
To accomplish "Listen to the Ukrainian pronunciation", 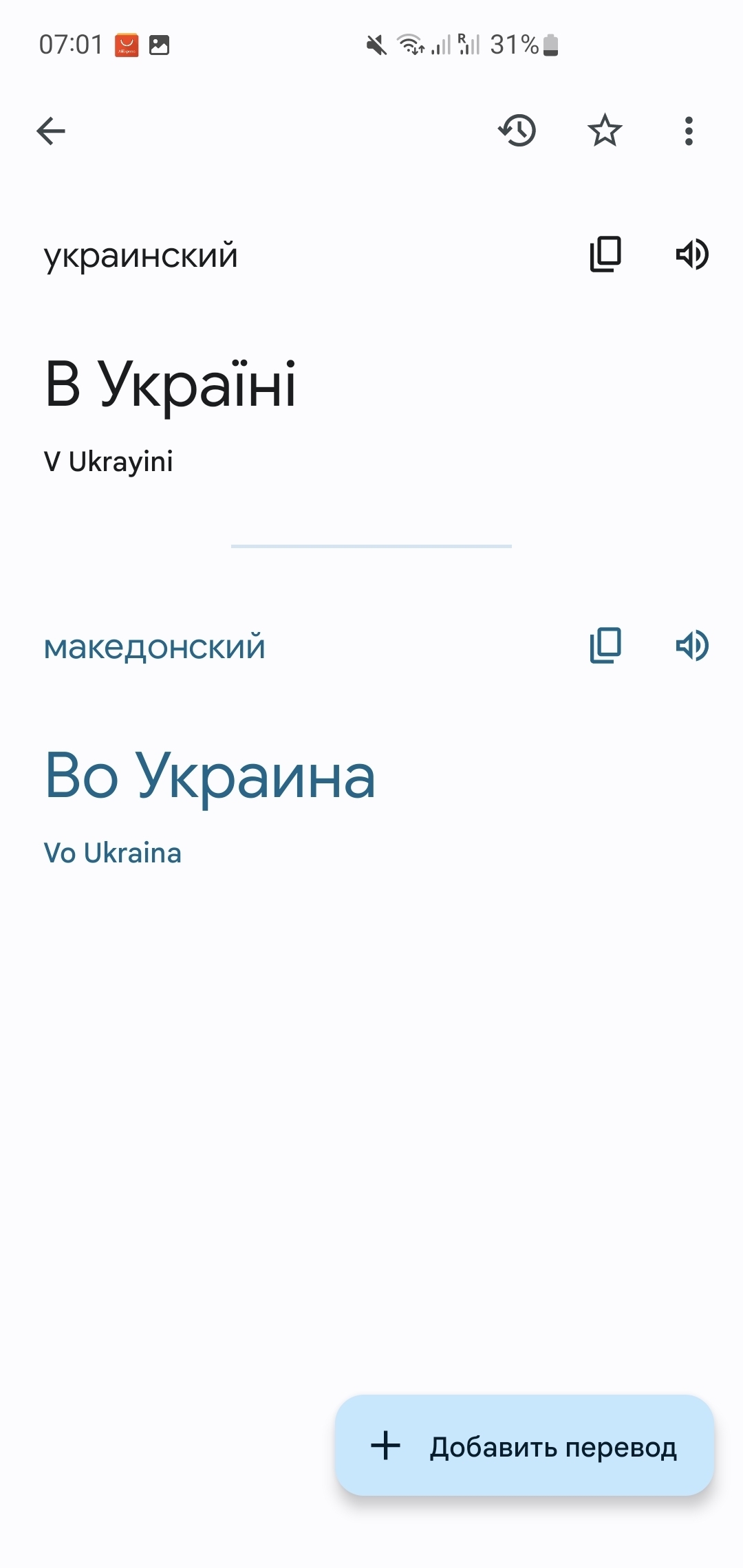I will 692,254.
